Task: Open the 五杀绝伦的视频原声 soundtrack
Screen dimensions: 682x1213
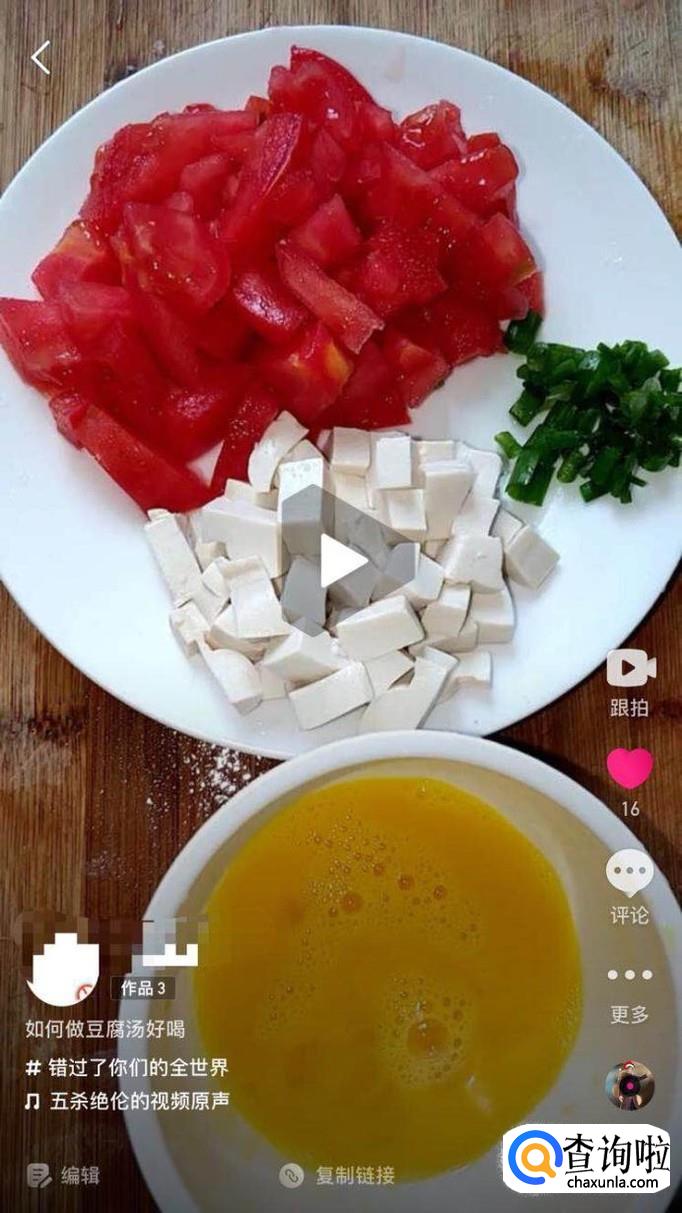Action: pyautogui.click(x=128, y=1101)
